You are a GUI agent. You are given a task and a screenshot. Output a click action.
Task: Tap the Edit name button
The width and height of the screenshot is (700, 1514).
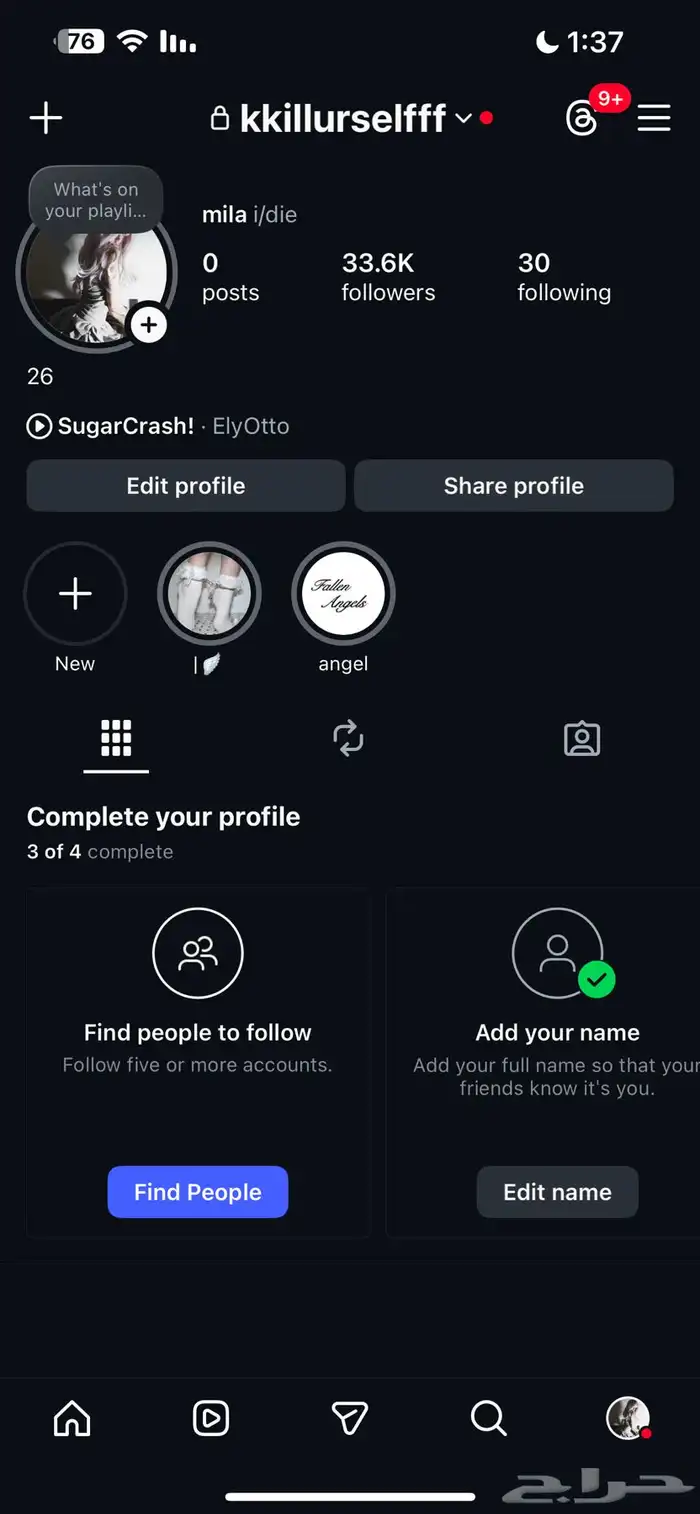(557, 1192)
